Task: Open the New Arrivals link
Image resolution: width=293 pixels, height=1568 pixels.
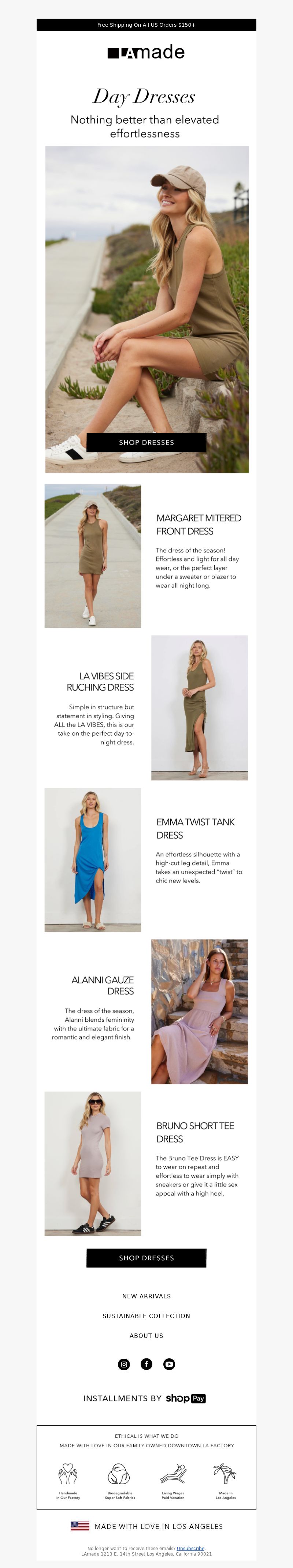Action: 146,1297
